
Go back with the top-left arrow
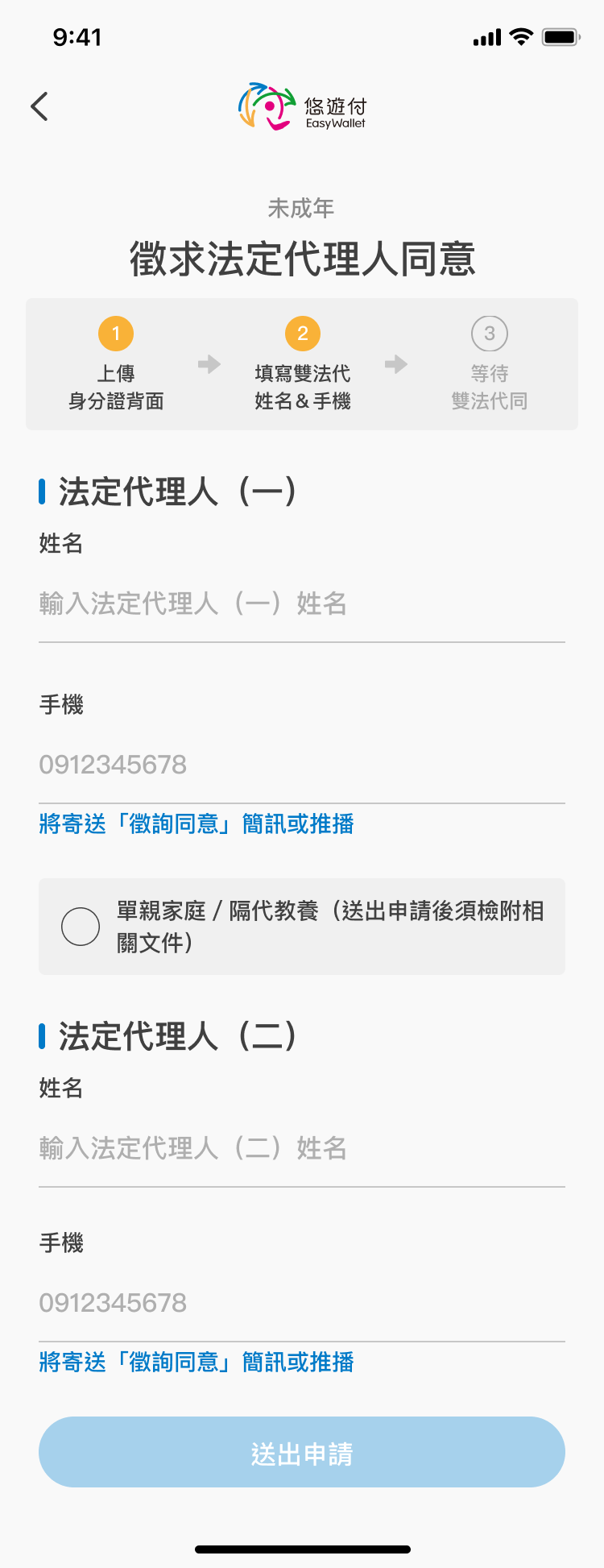tap(39, 106)
